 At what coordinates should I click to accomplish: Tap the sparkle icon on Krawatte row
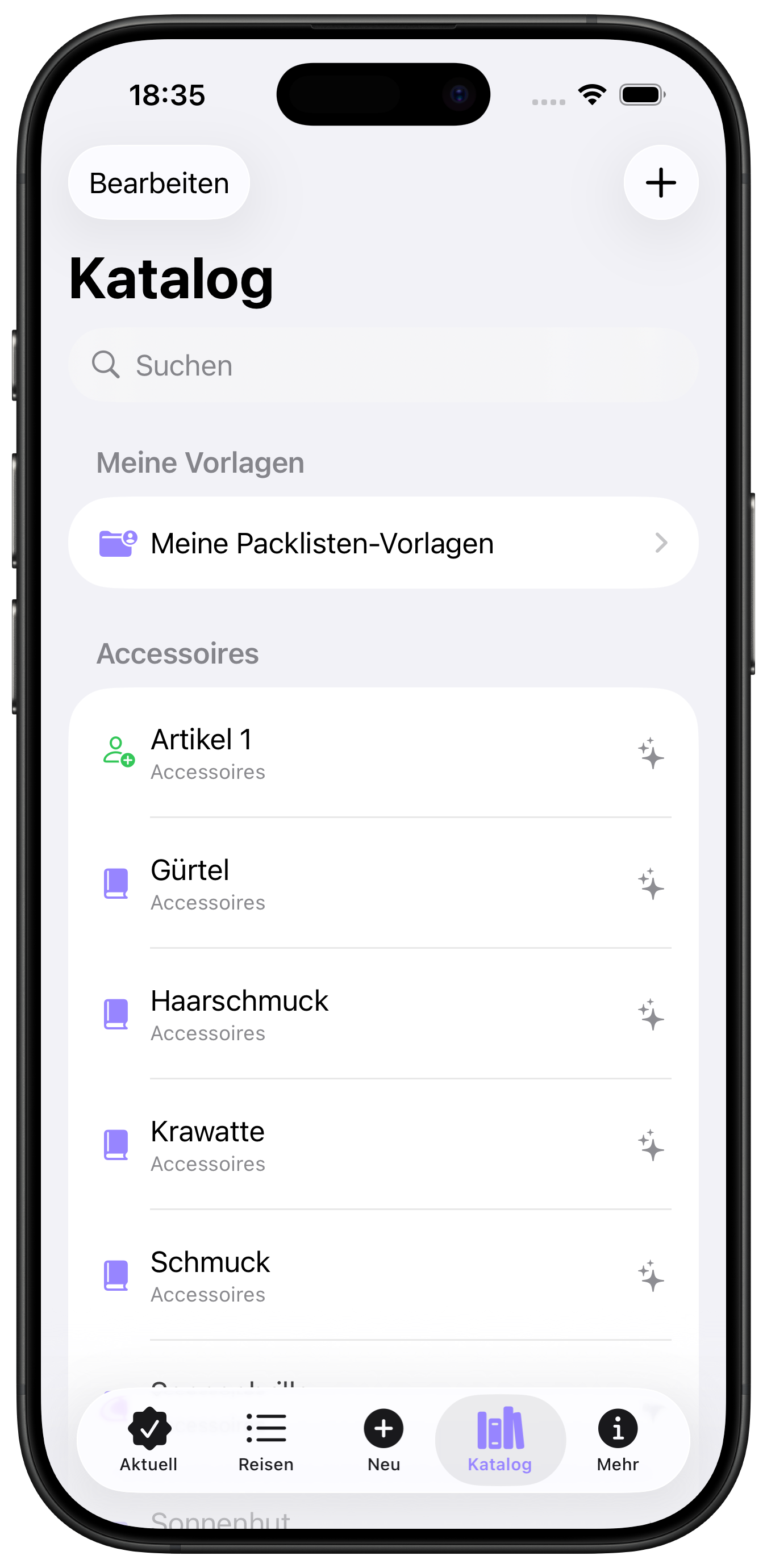click(x=651, y=1145)
